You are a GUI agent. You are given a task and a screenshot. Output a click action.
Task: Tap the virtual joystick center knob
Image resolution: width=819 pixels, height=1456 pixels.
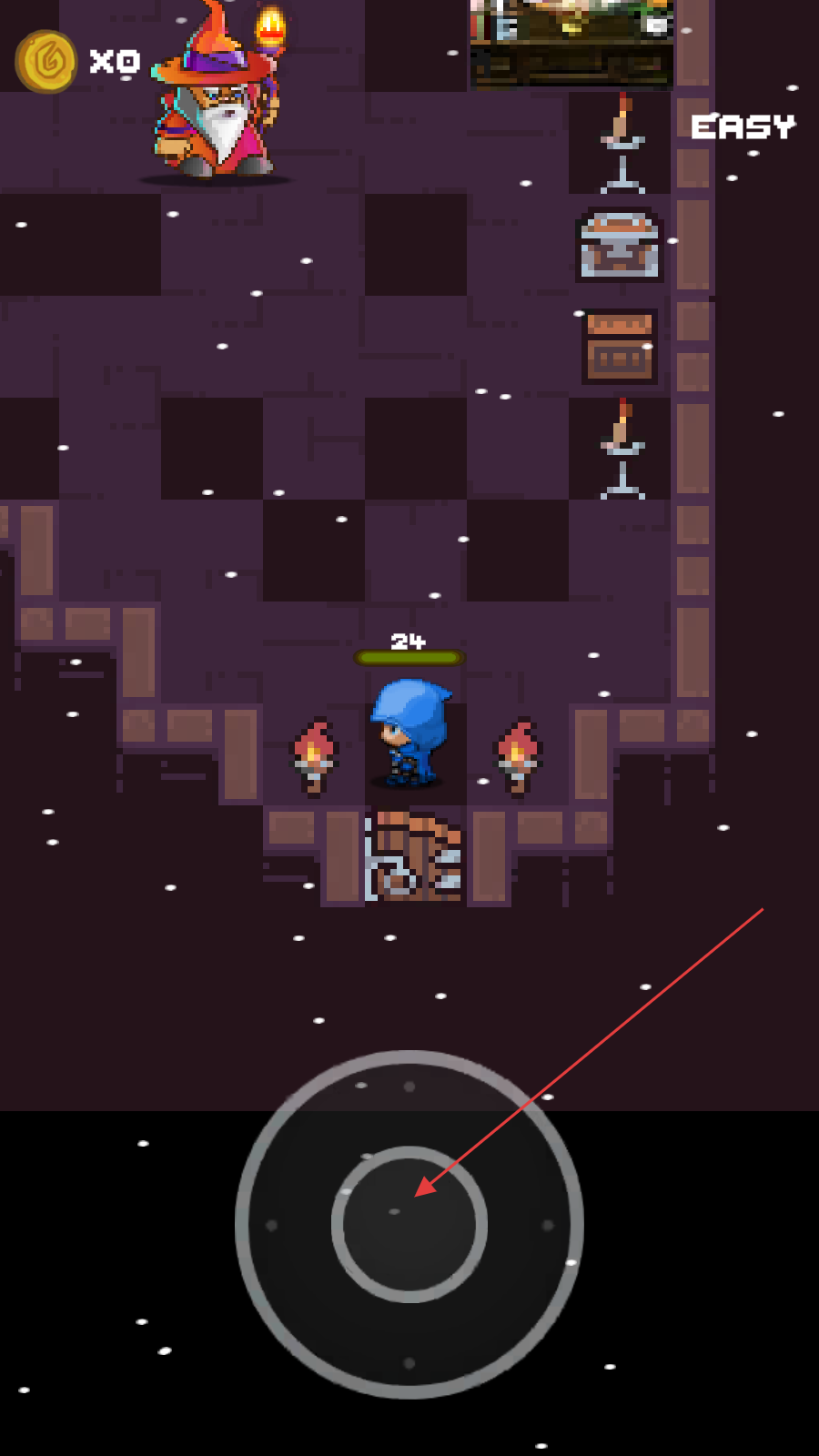(x=409, y=1224)
